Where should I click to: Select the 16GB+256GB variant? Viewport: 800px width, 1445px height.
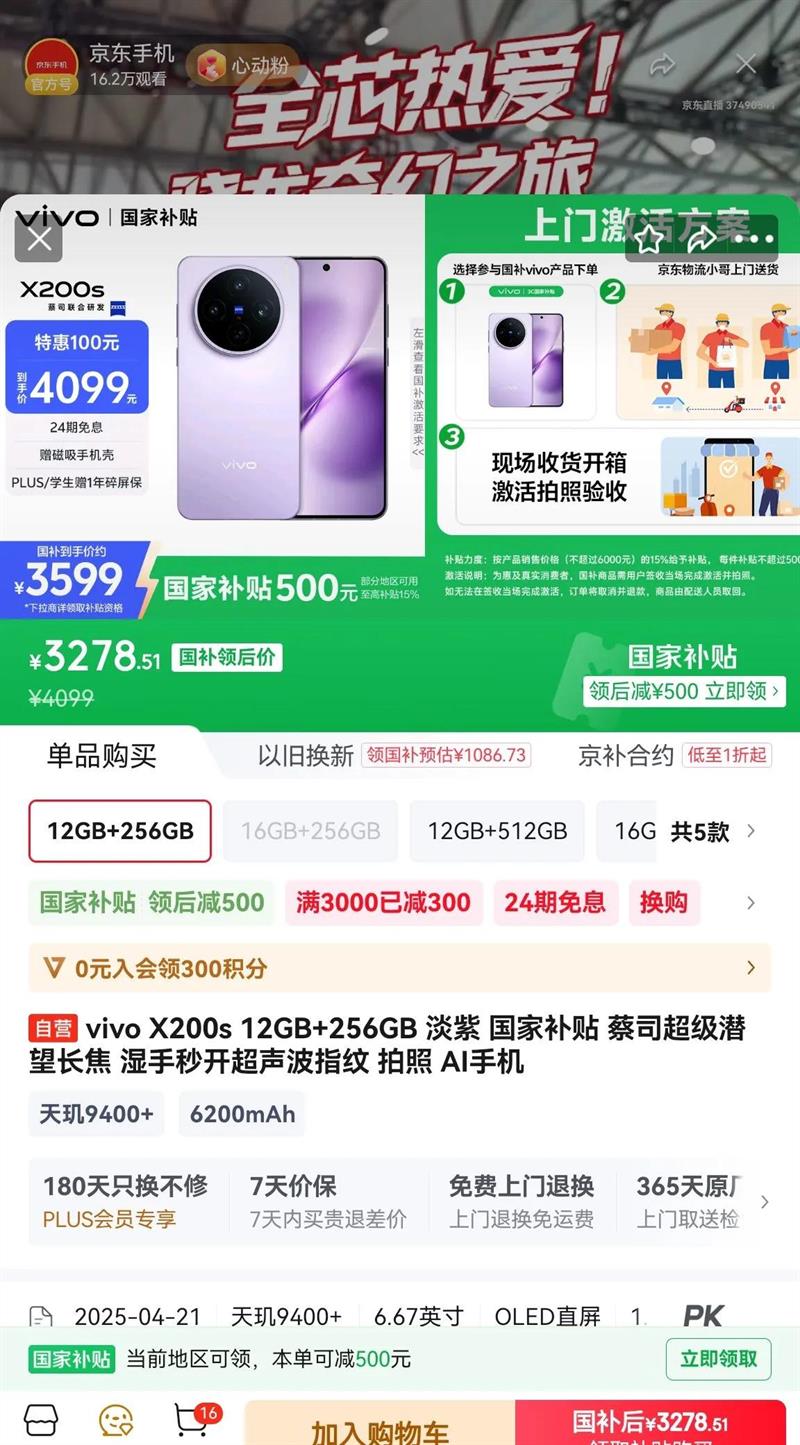(x=310, y=831)
